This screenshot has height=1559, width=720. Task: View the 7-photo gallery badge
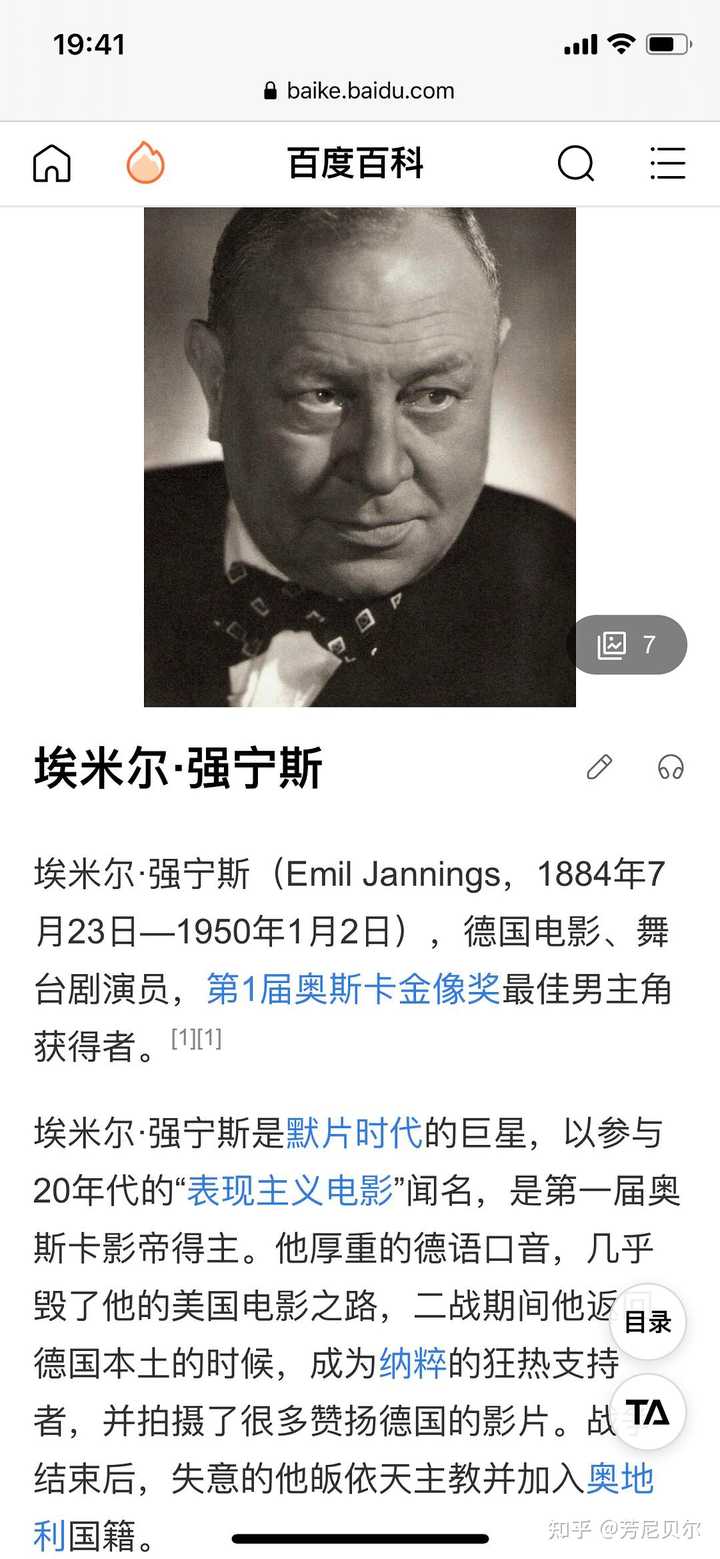[628, 645]
